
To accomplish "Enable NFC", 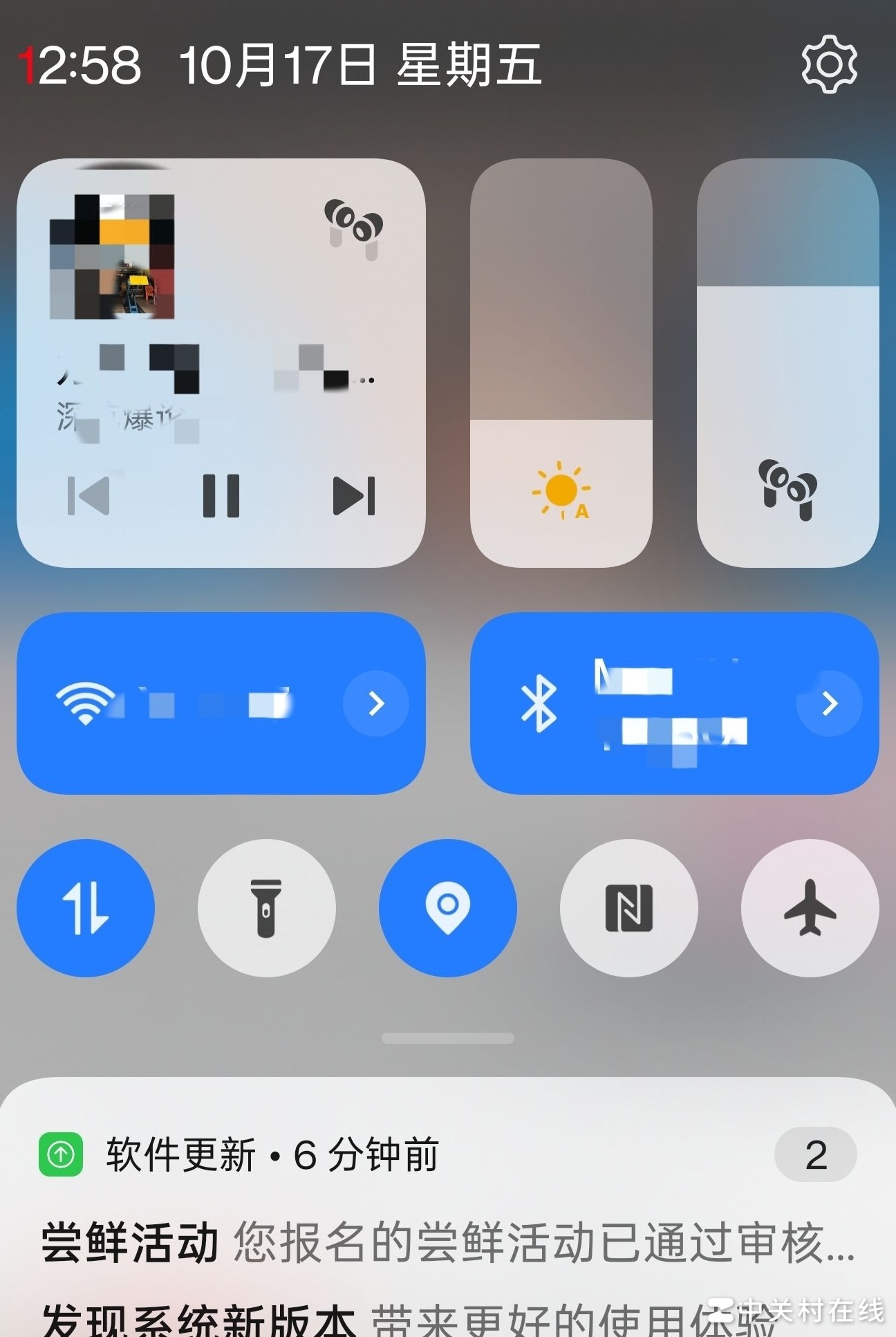I will (x=628, y=907).
